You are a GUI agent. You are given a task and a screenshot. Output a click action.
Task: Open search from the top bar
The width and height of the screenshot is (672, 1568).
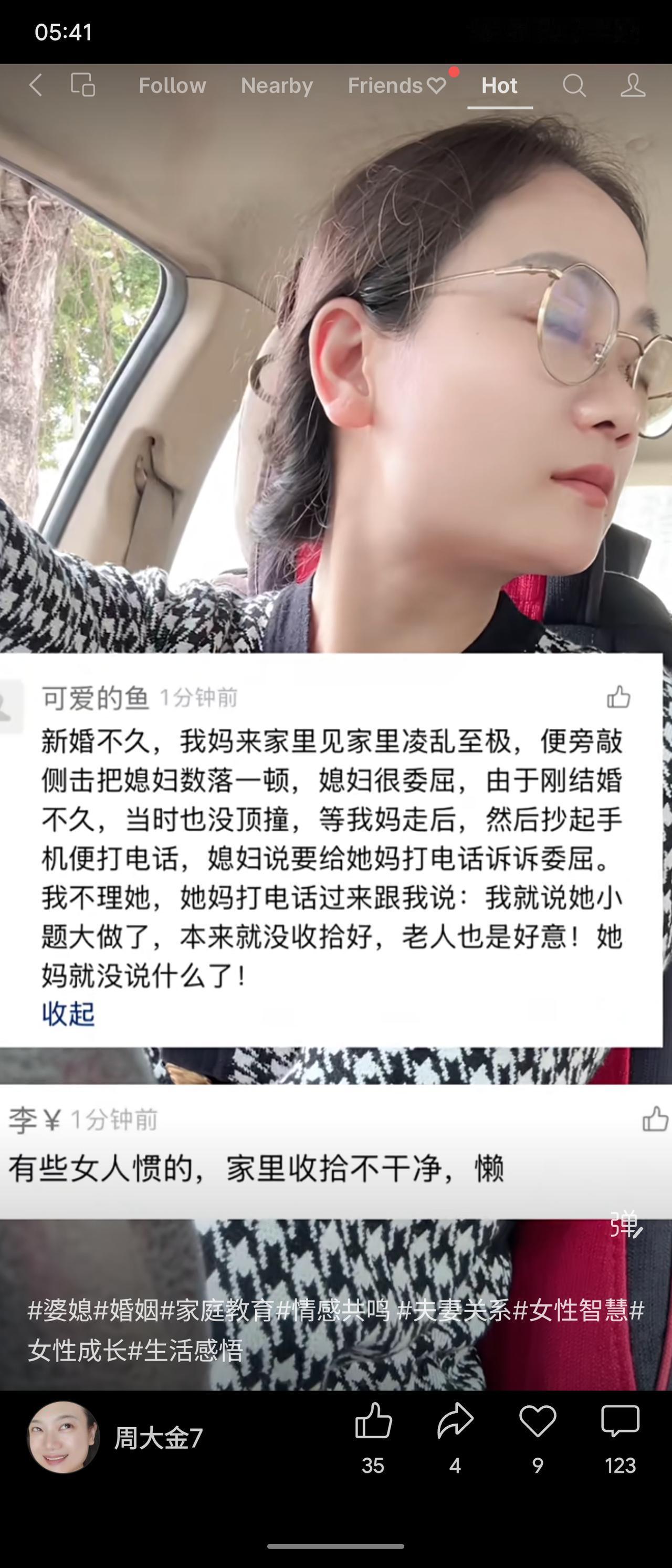(574, 86)
